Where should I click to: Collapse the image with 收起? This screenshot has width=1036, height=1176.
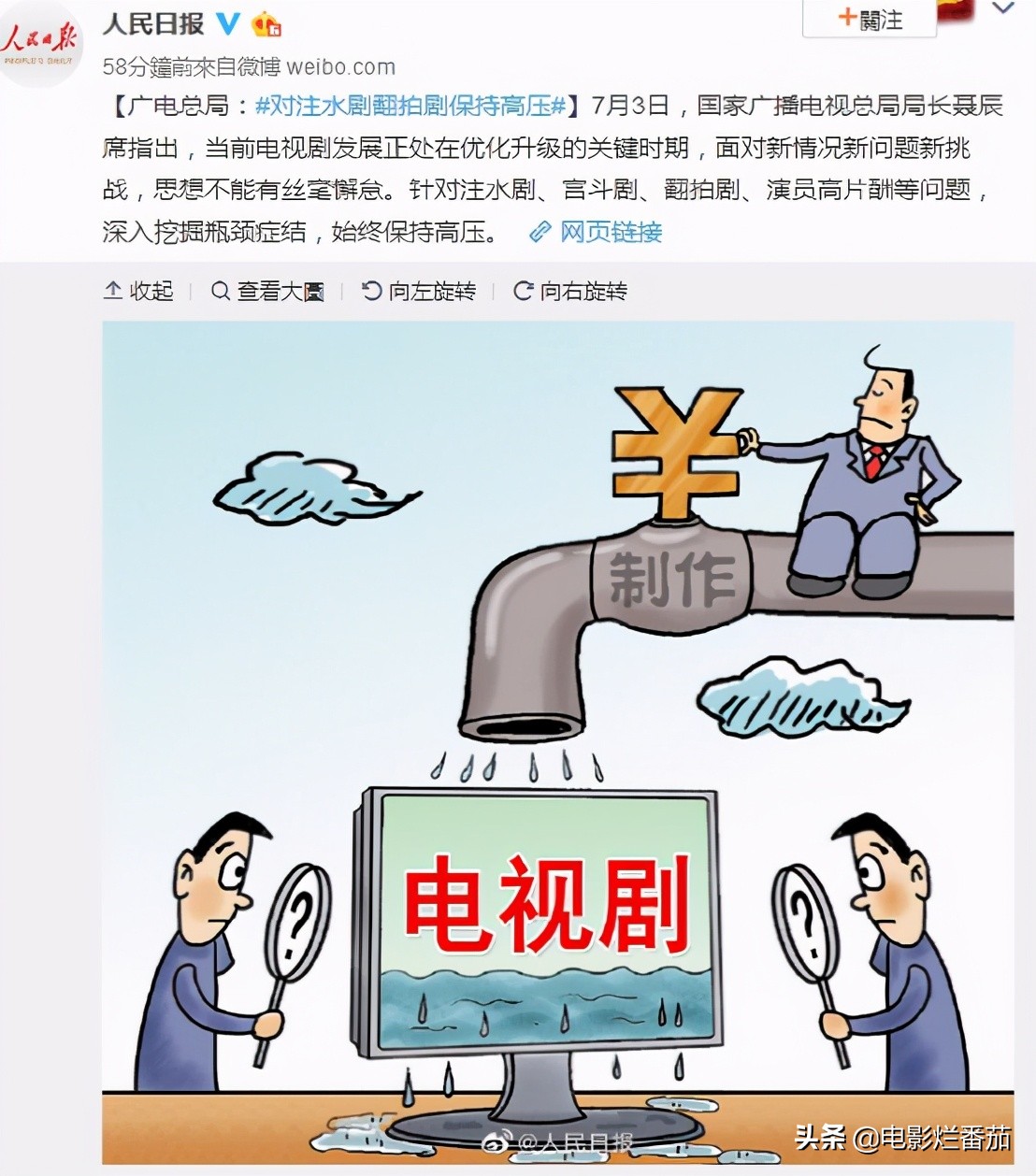click(x=138, y=291)
